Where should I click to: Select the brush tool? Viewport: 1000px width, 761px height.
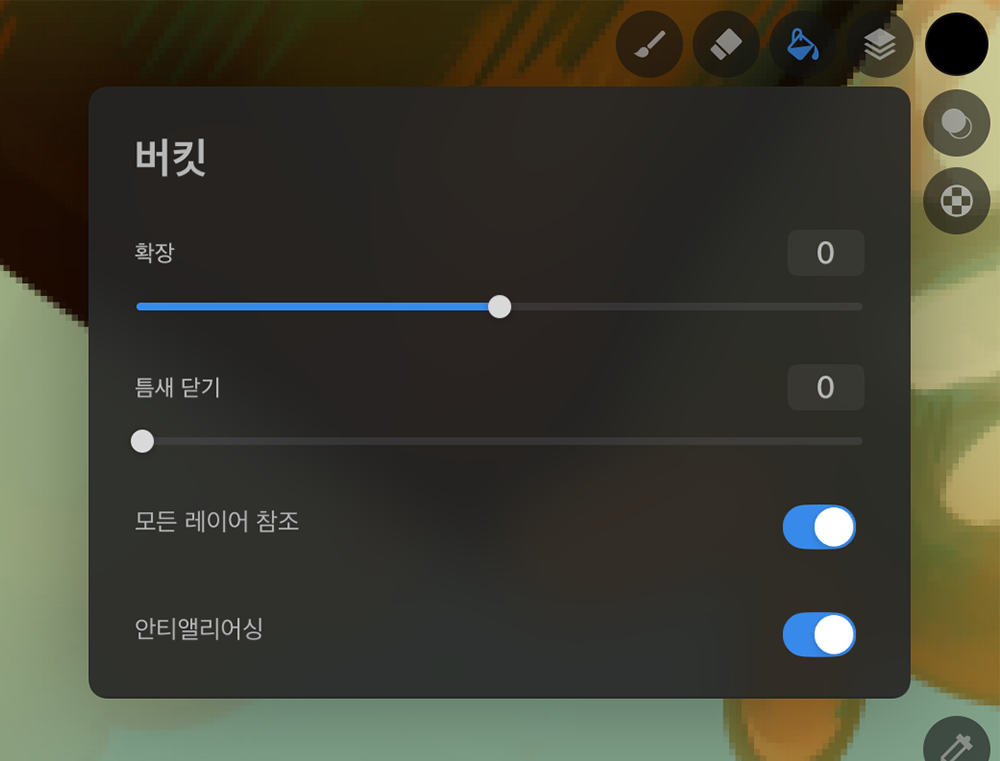click(649, 45)
